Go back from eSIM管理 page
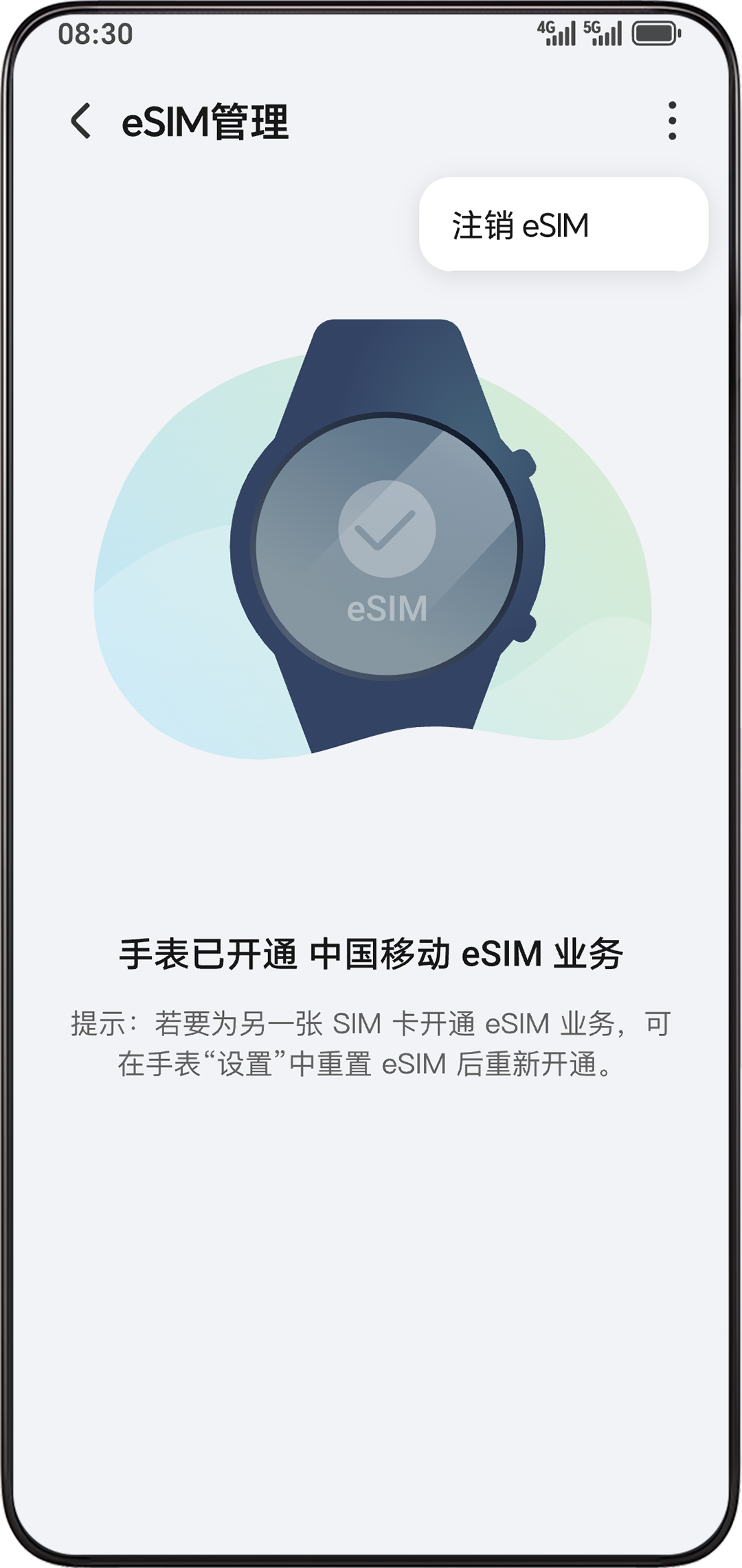742x1568 pixels. (x=81, y=121)
